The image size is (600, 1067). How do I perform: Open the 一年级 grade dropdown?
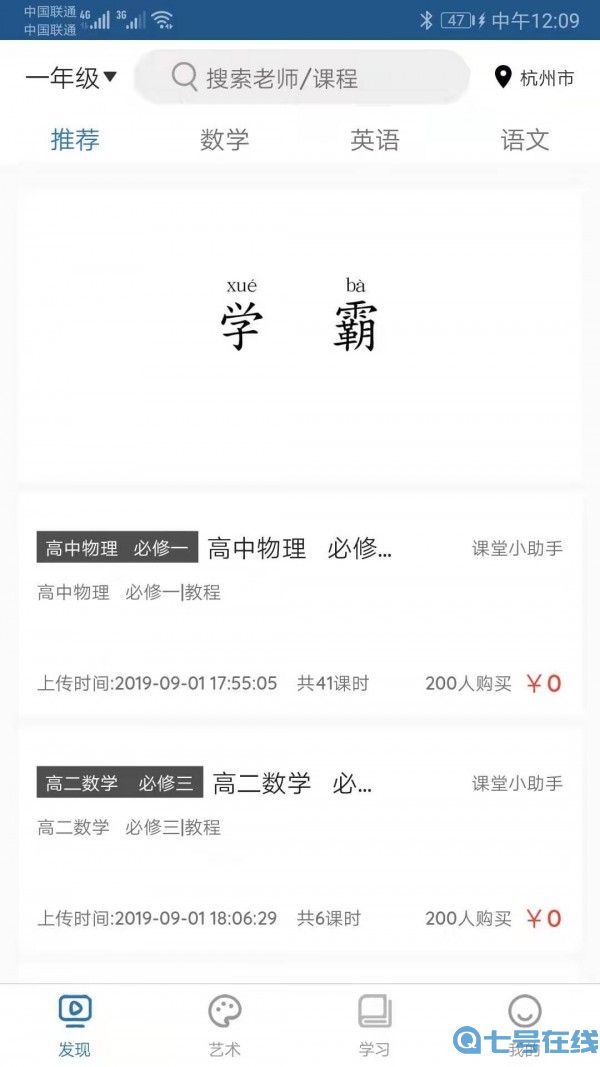tap(71, 78)
